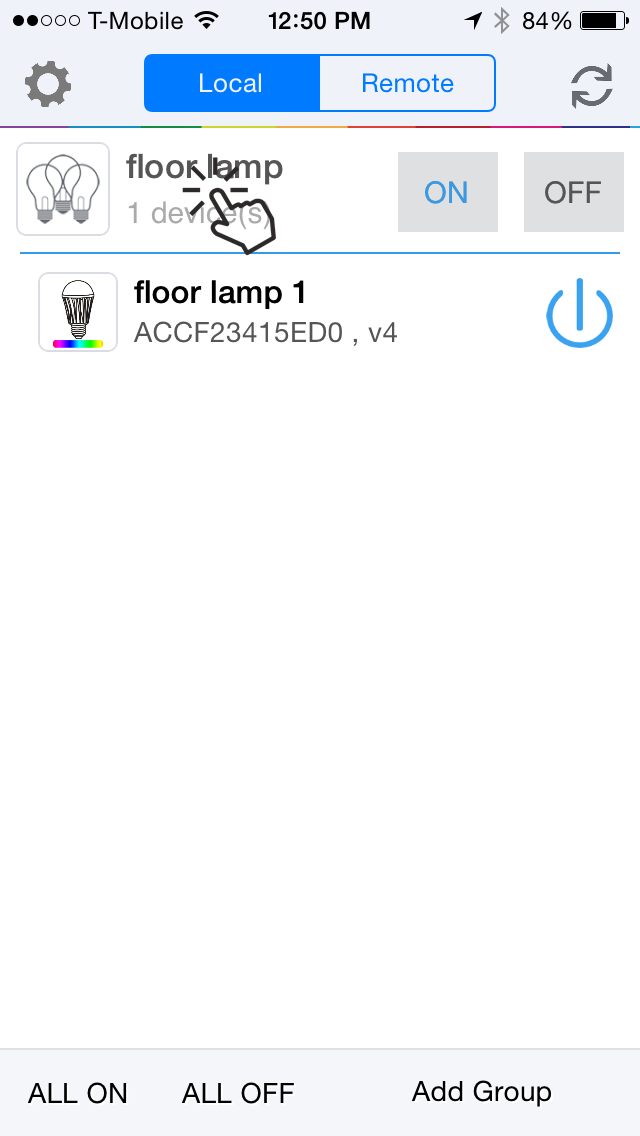The height and width of the screenshot is (1136, 640).
Task: Tap ALL OFF at the bottom
Action: 238,1093
